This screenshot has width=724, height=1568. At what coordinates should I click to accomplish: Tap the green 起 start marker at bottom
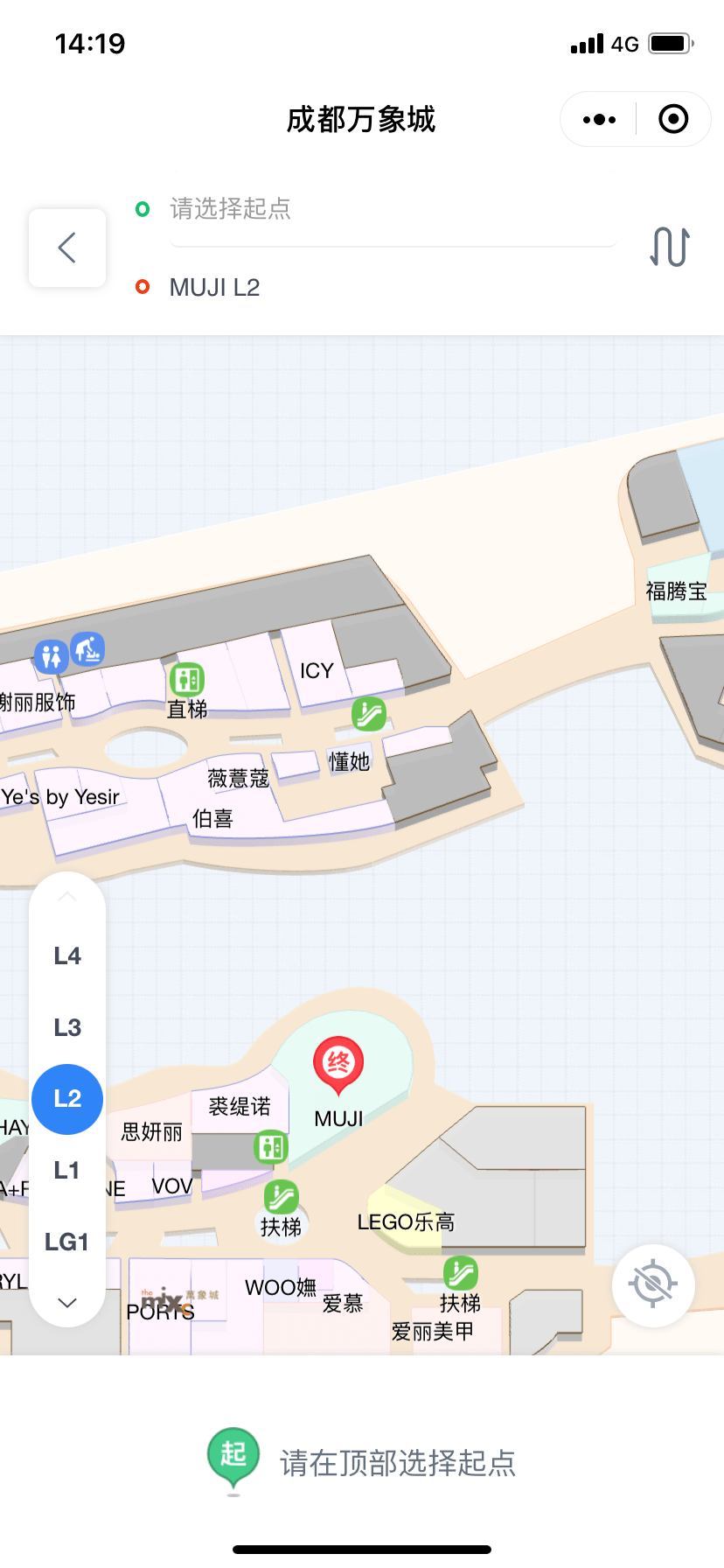pos(233,1449)
